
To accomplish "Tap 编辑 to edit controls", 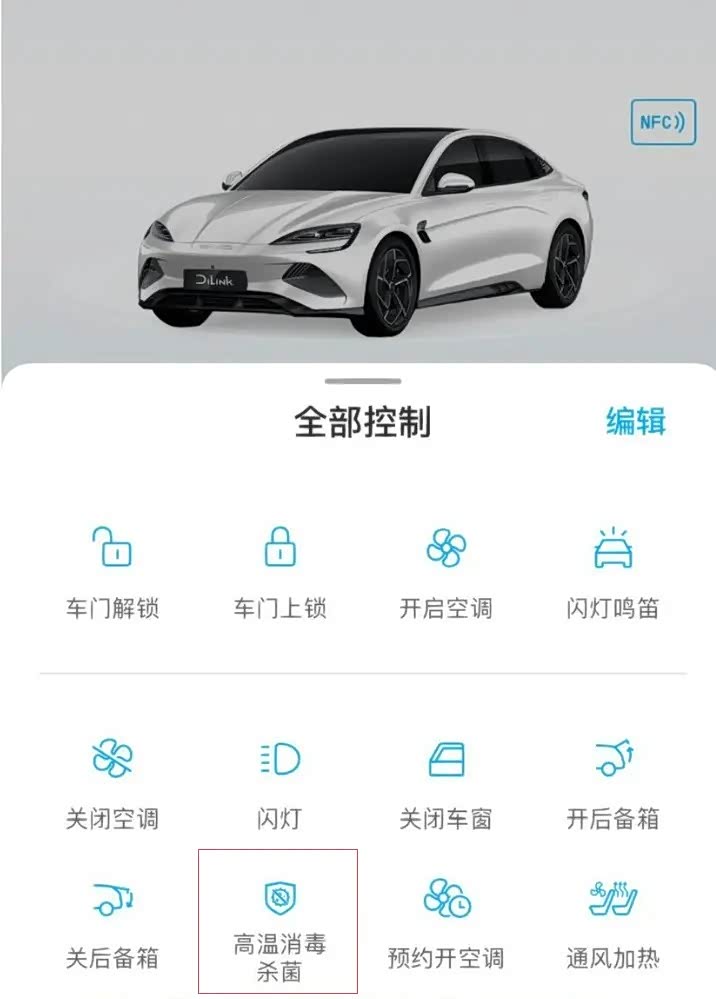I will click(636, 421).
